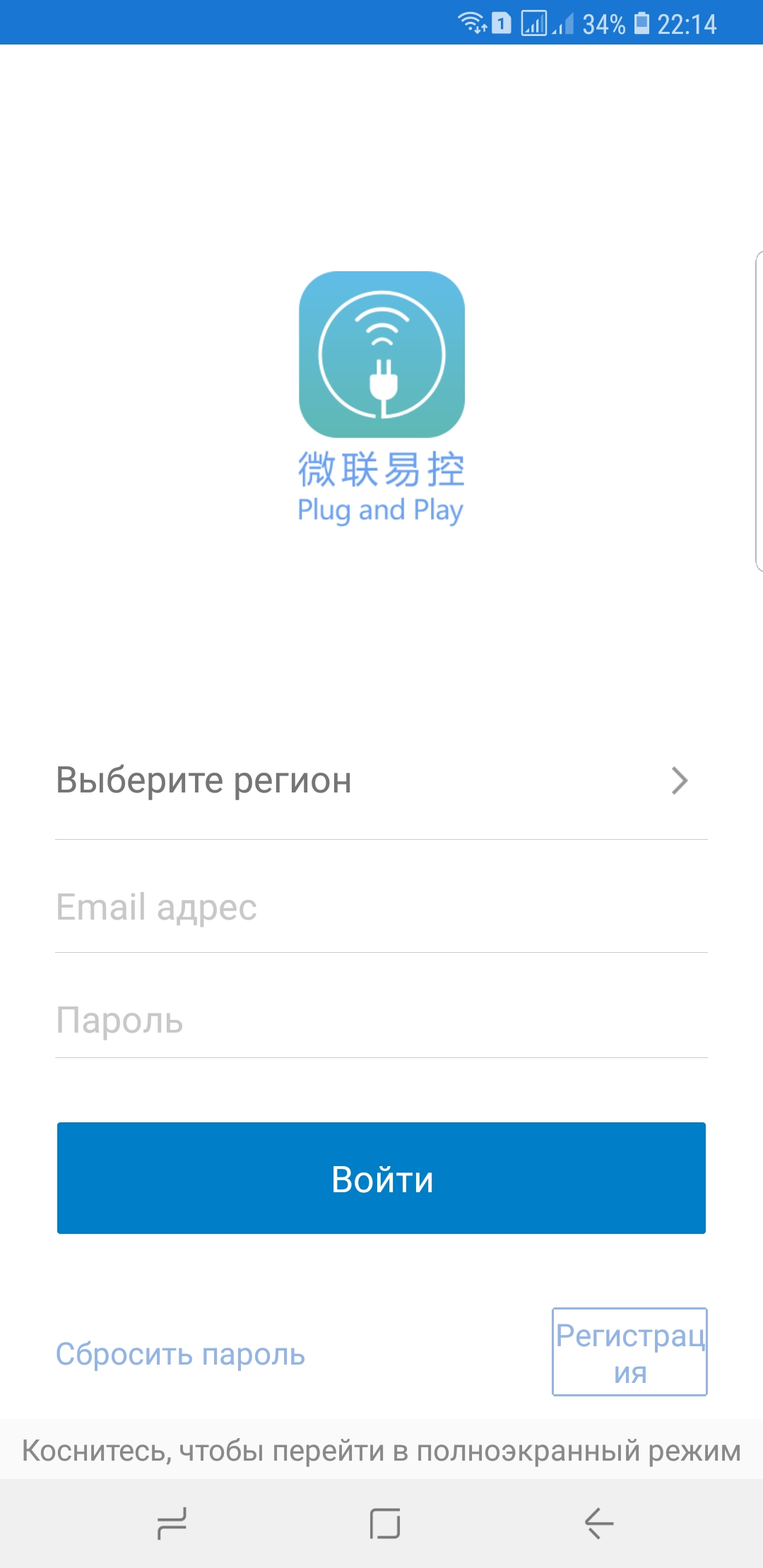Tap the Wi-Fi status icon

click(x=472, y=23)
